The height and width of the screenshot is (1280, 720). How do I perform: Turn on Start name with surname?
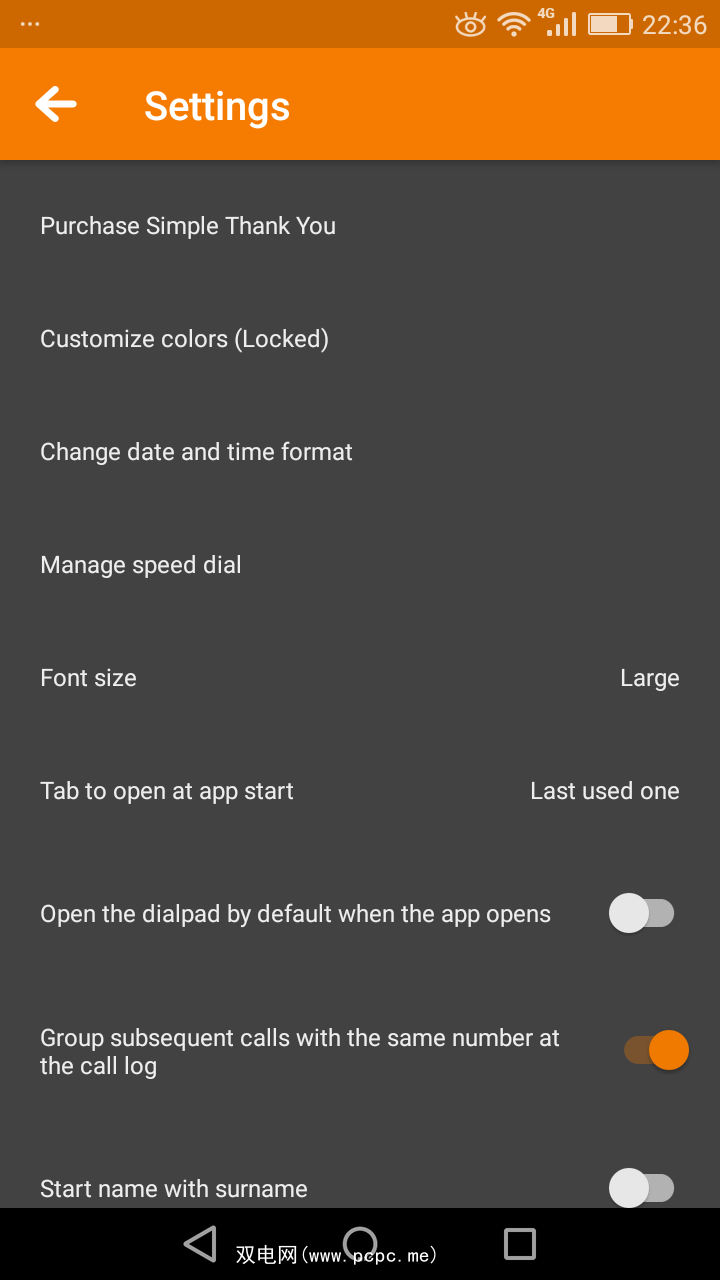coord(642,1188)
